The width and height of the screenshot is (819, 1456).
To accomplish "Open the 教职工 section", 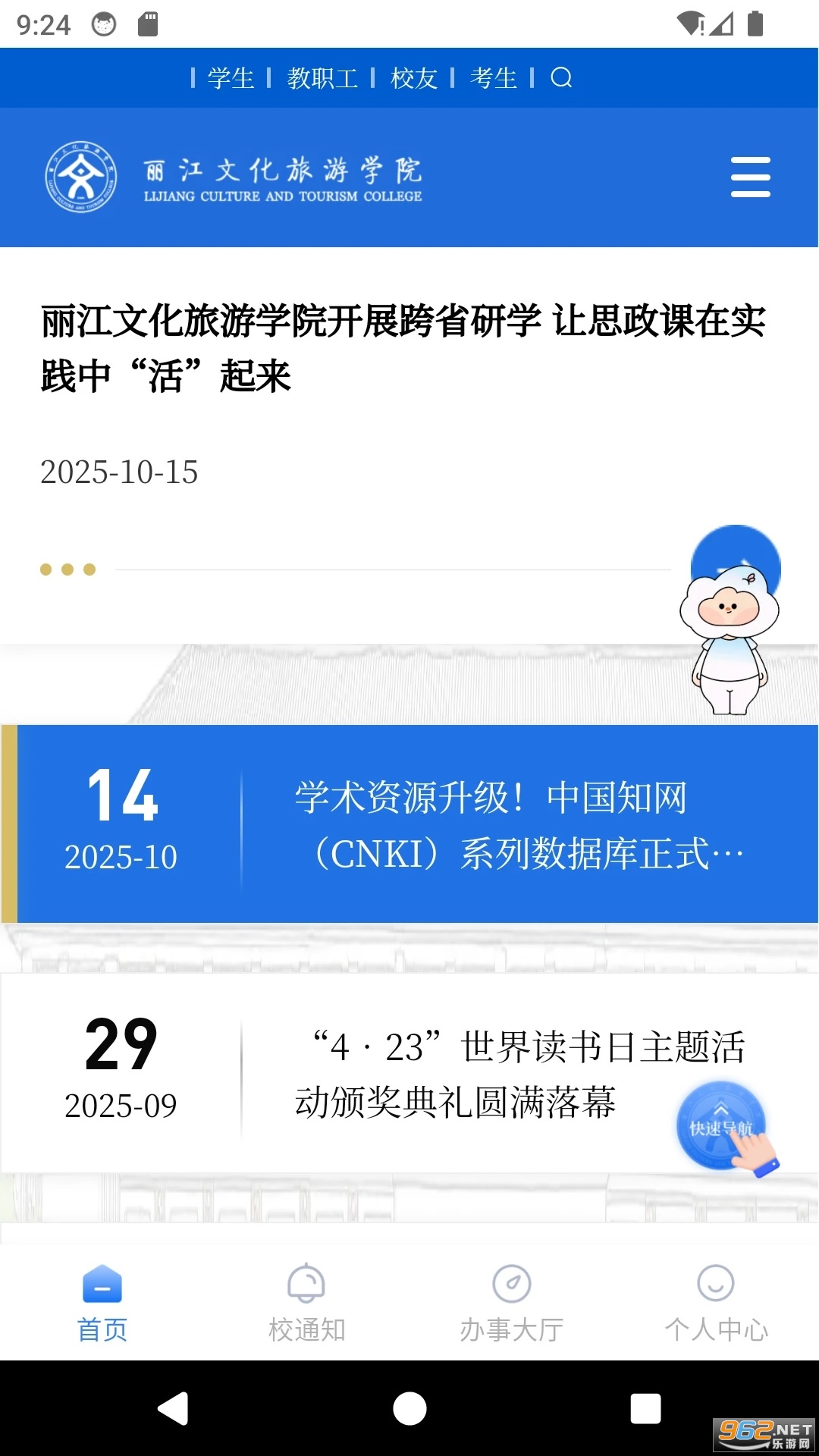I will pos(322,78).
